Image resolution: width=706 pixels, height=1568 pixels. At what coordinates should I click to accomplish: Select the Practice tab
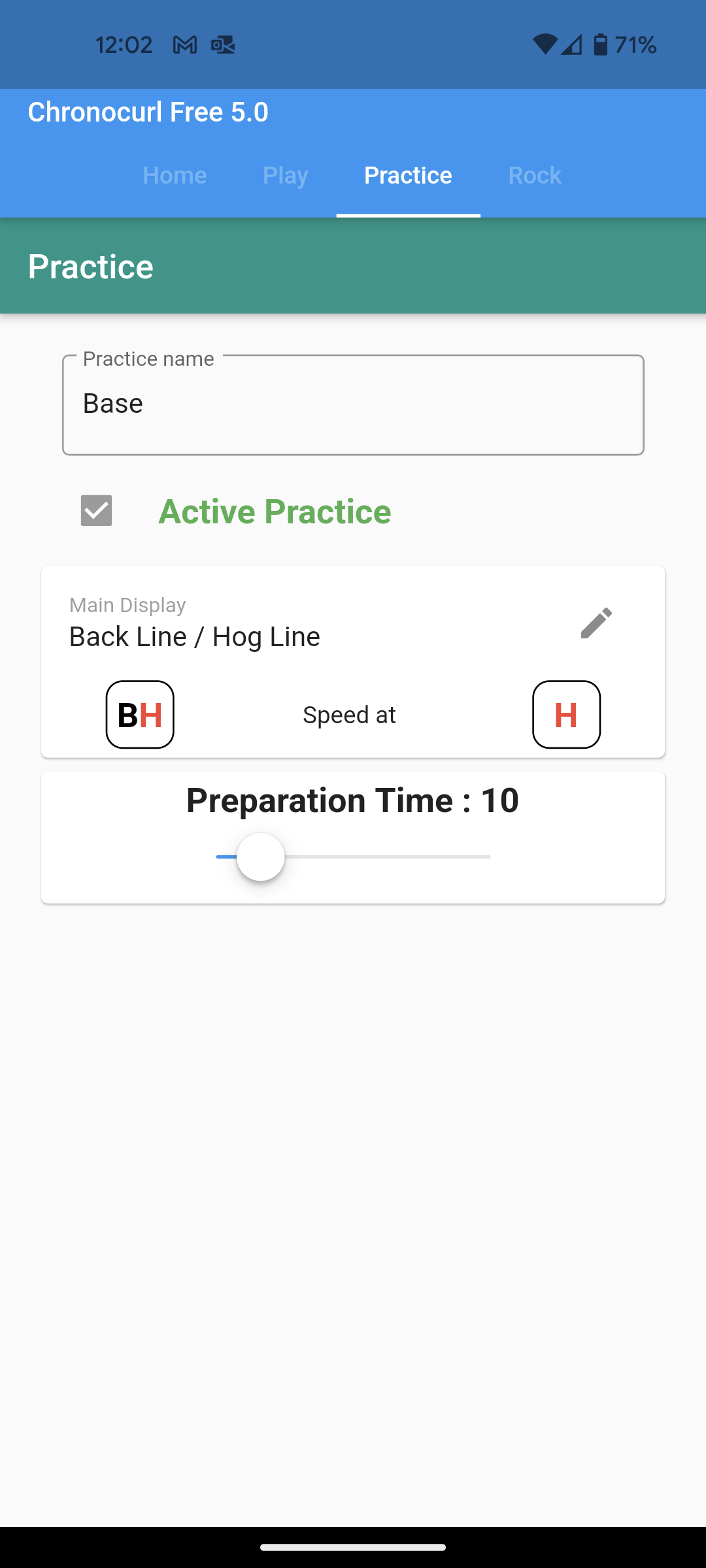[408, 175]
